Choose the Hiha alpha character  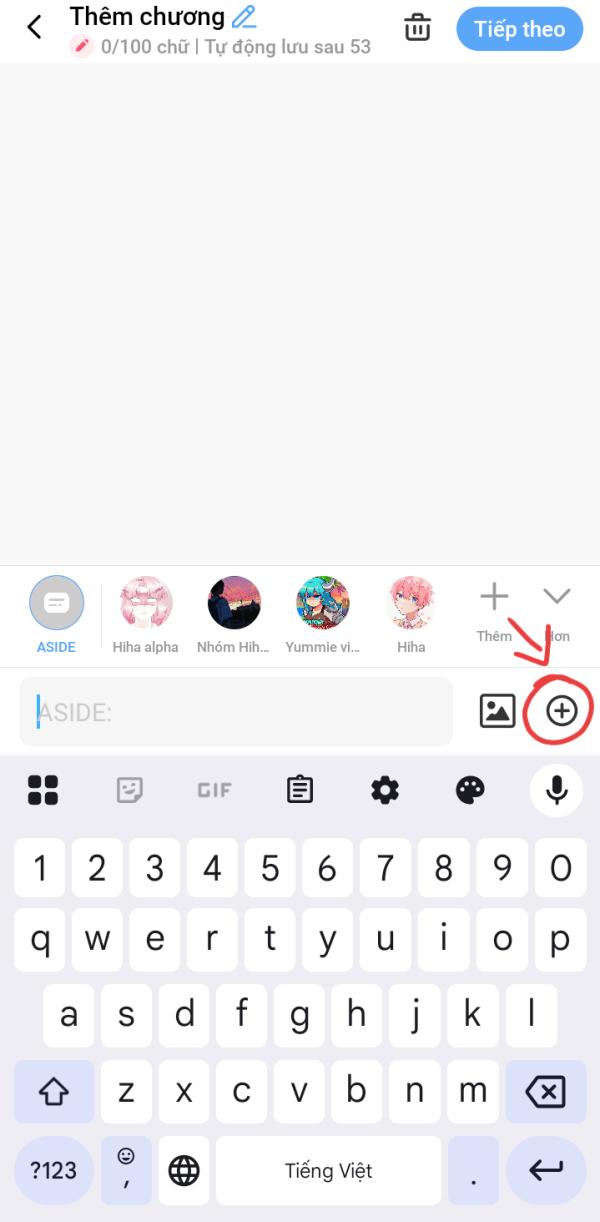[x=146, y=604]
